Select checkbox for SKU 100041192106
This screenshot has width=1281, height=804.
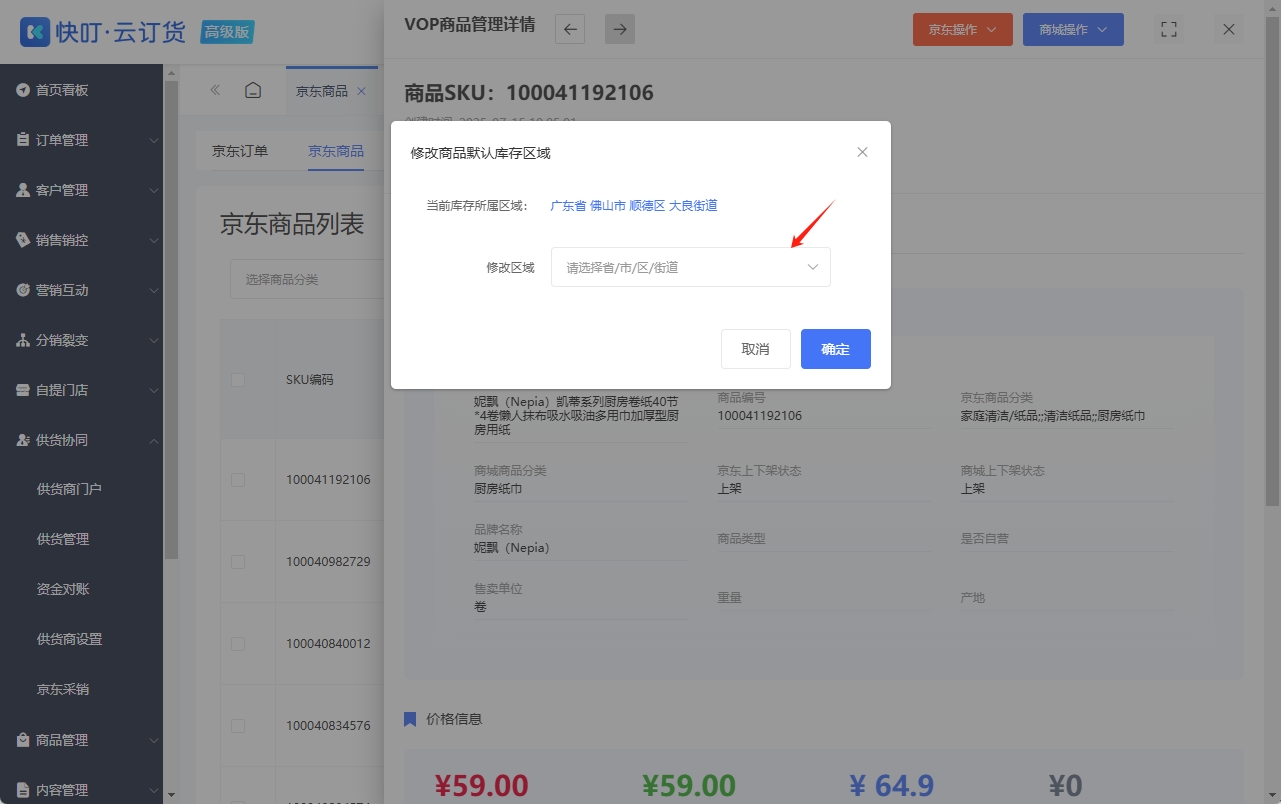pos(238,480)
